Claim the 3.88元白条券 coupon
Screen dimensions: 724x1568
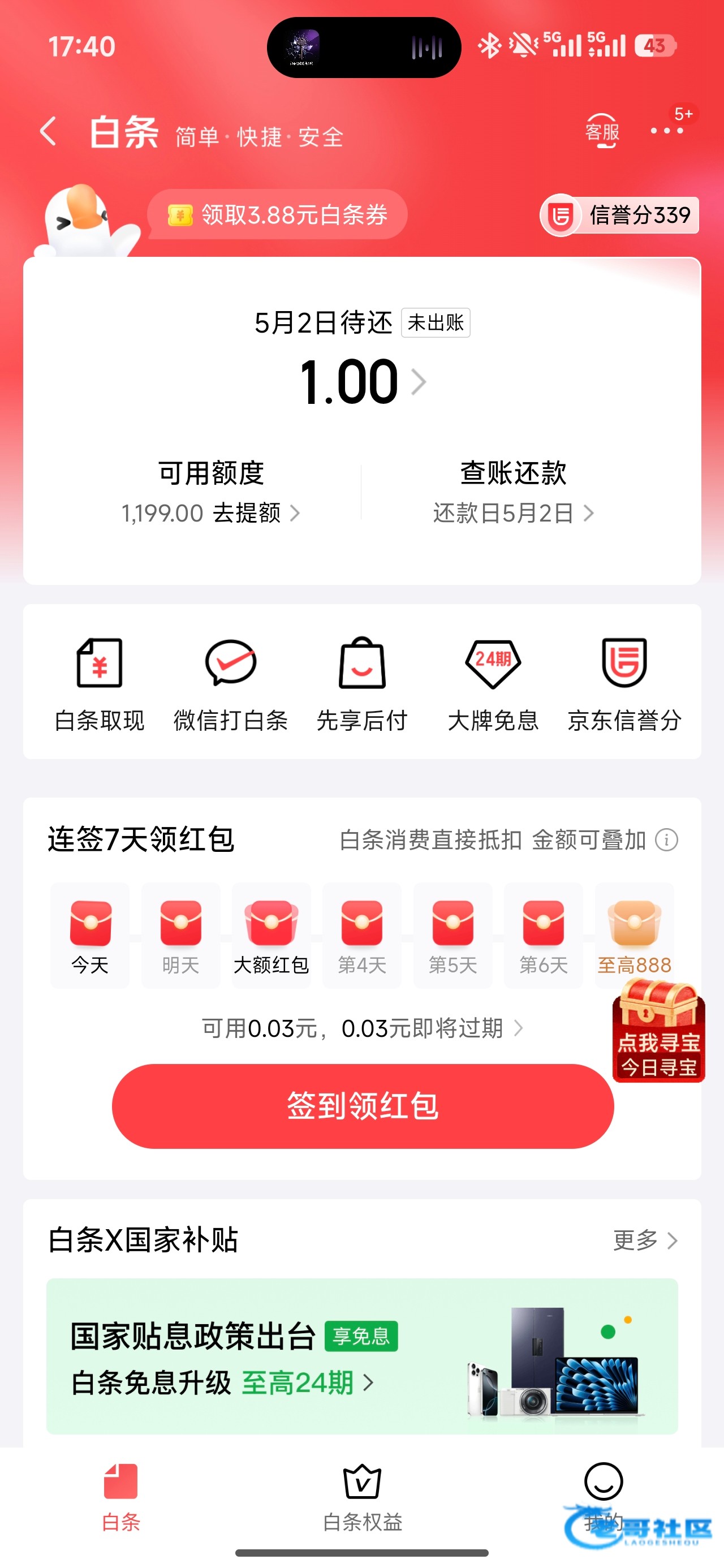(x=278, y=215)
